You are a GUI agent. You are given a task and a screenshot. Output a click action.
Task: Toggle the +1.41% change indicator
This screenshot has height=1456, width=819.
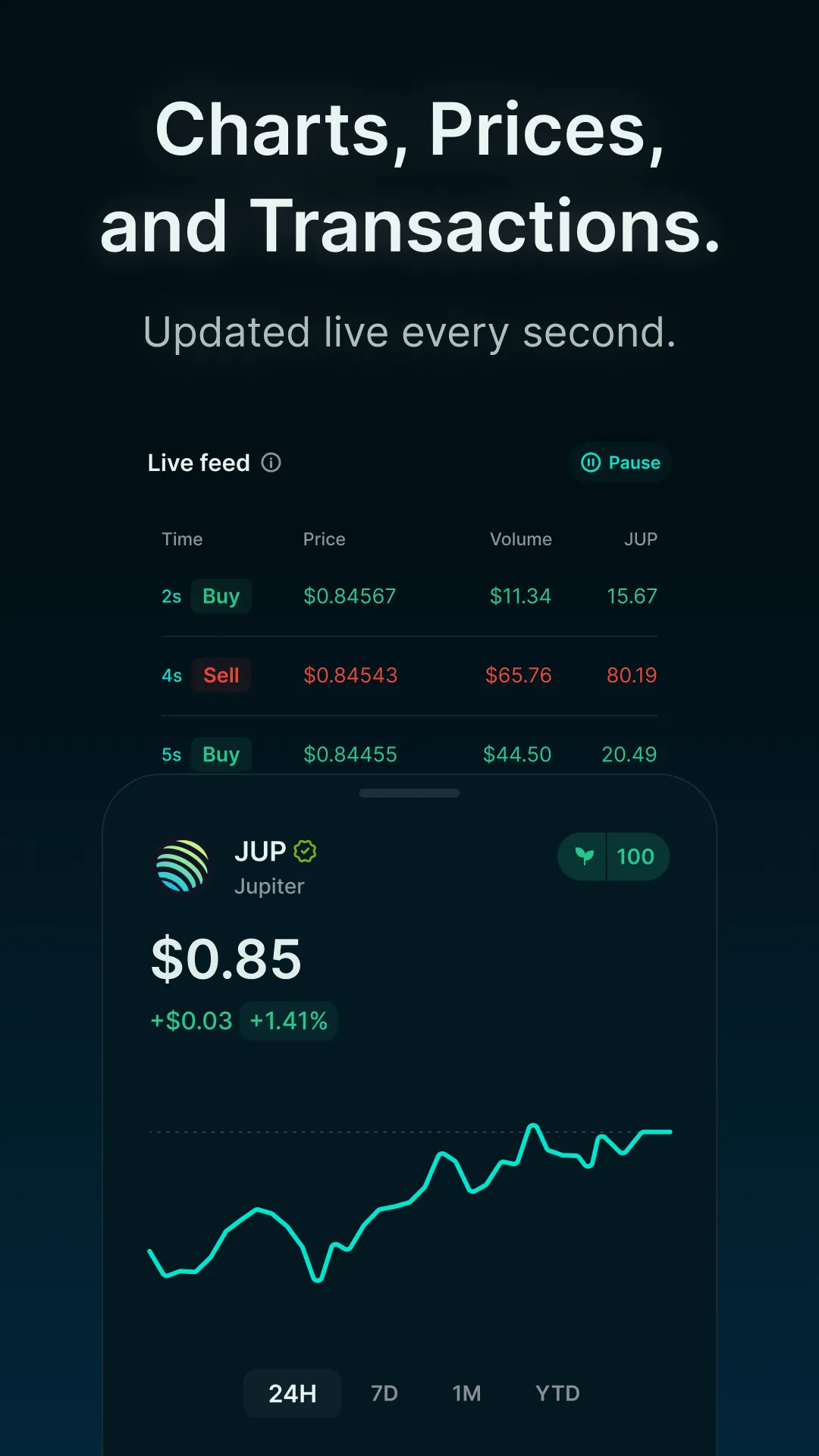288,1020
